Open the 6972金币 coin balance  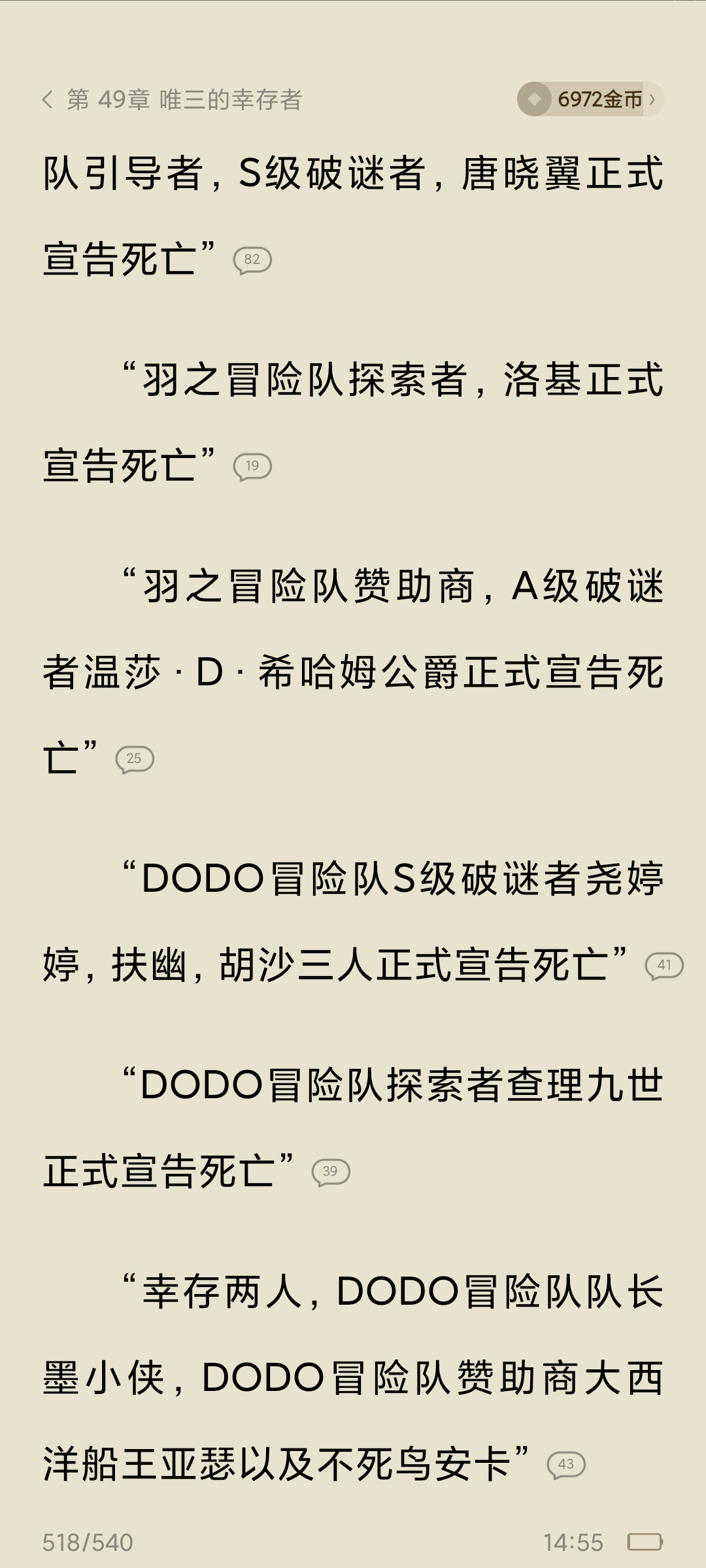590,99
